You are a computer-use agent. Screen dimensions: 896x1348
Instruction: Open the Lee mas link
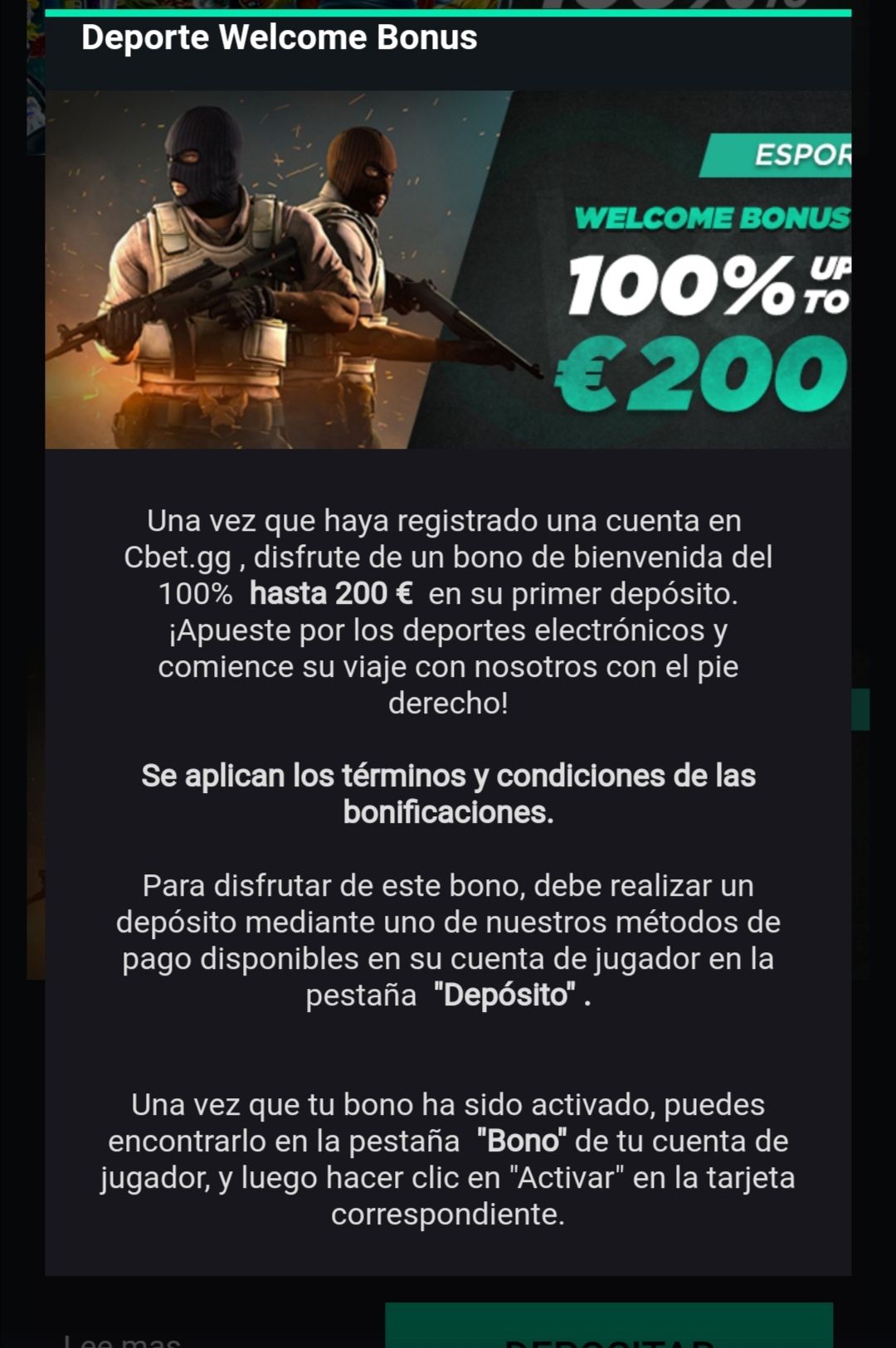(x=123, y=1338)
